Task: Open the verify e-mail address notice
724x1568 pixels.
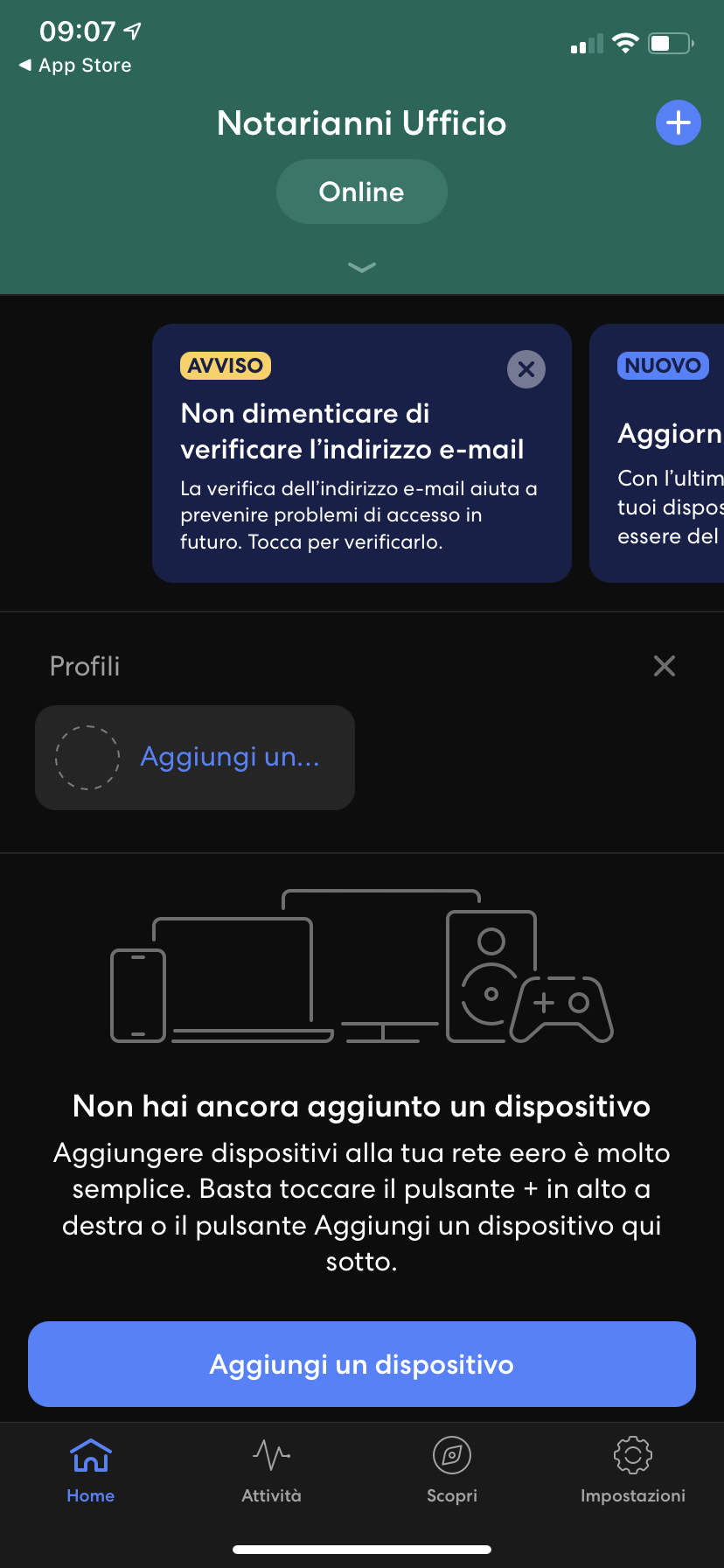Action: [350, 472]
